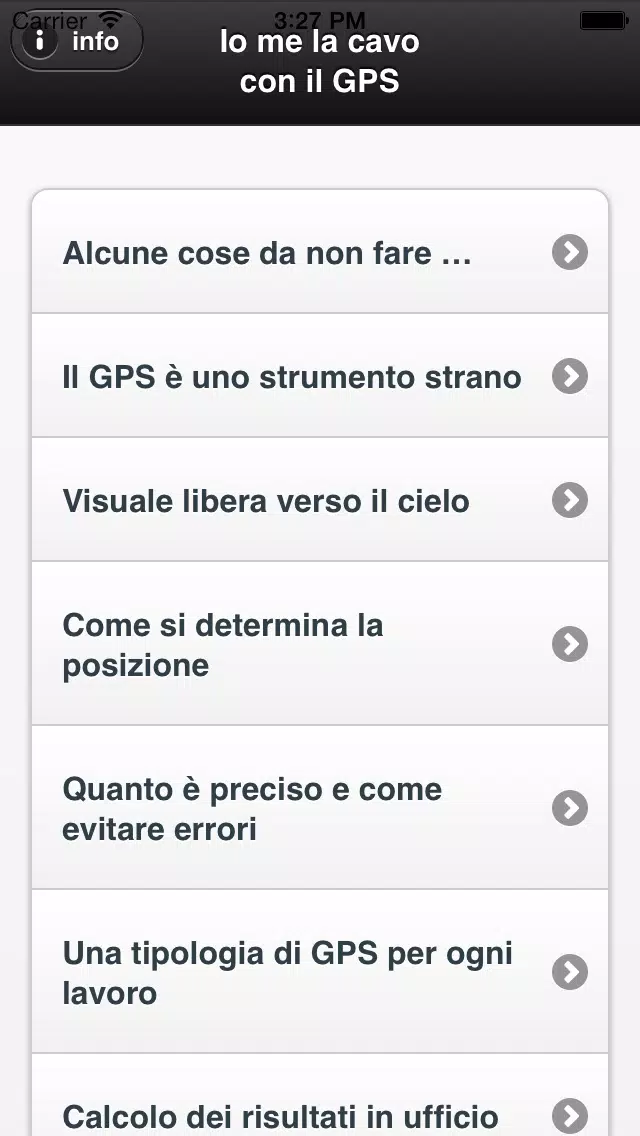Select 'Una tipologia di GPS per ogni lavoro'
This screenshot has width=640, height=1136.
coord(320,972)
